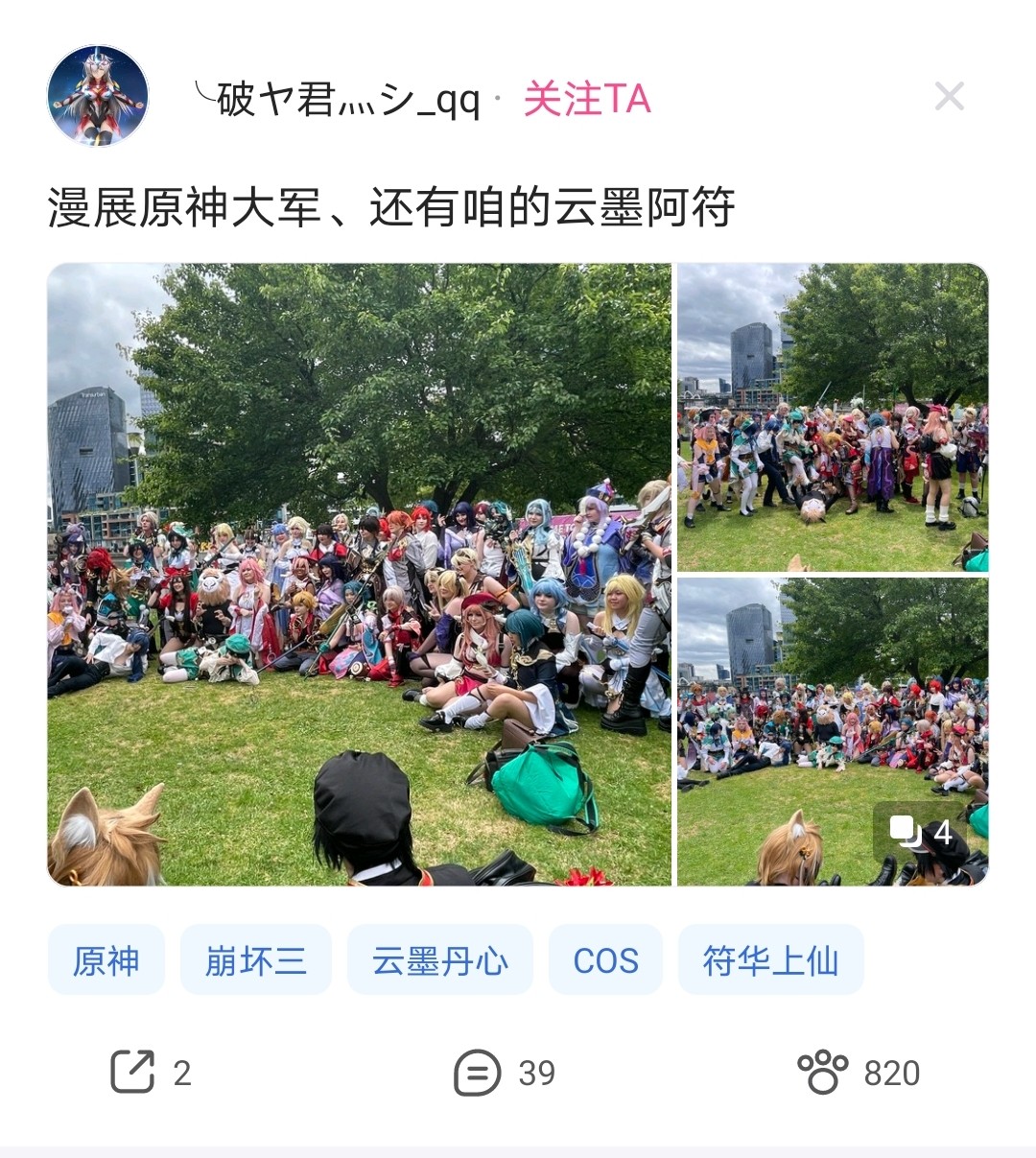Viewport: 1036px width, 1158px height.
Task: Dismiss this post with the X
Action: click(x=949, y=96)
